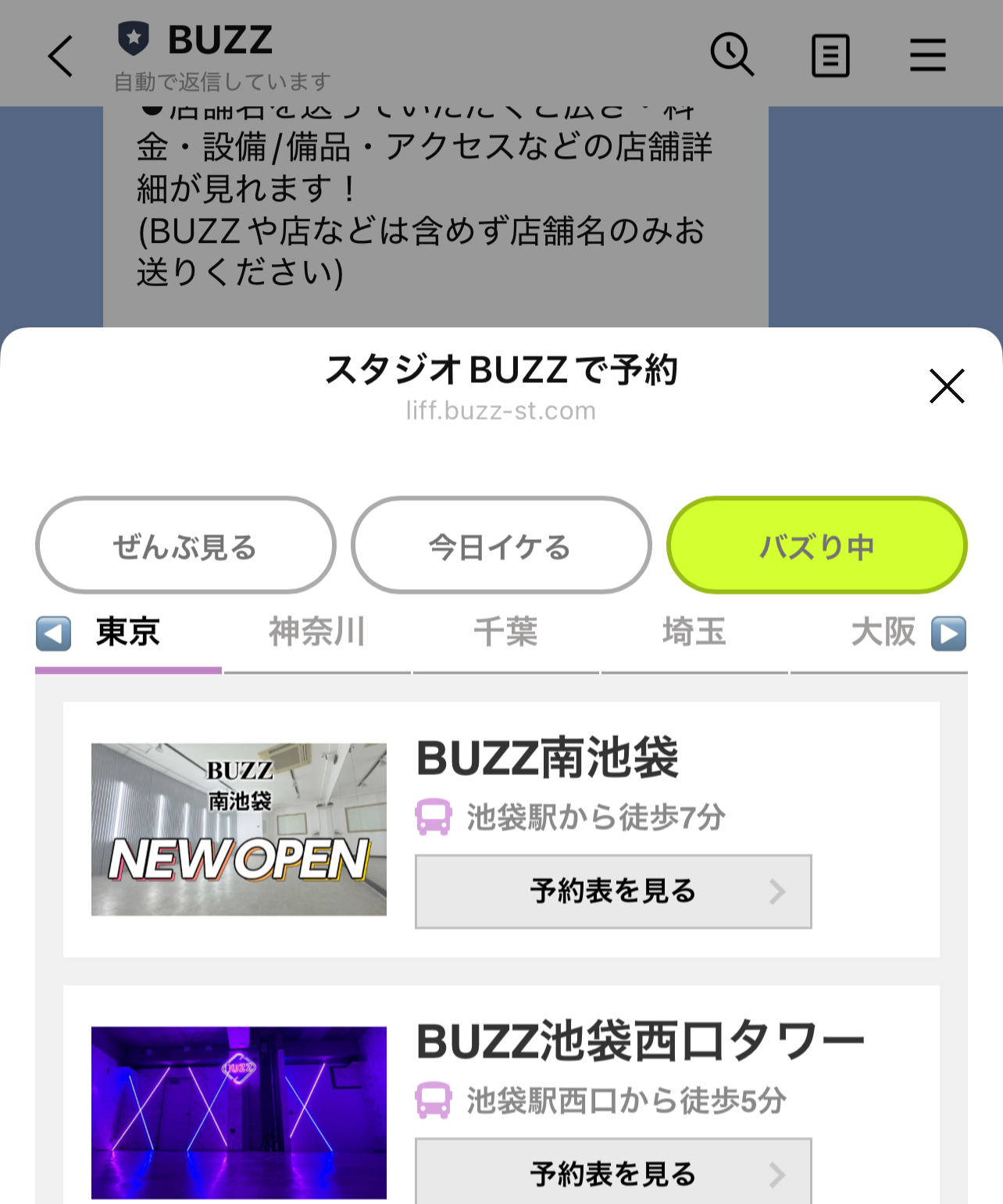Close the スタジオBUZZで予約 sheet
The image size is (1003, 1204).
coord(947,386)
